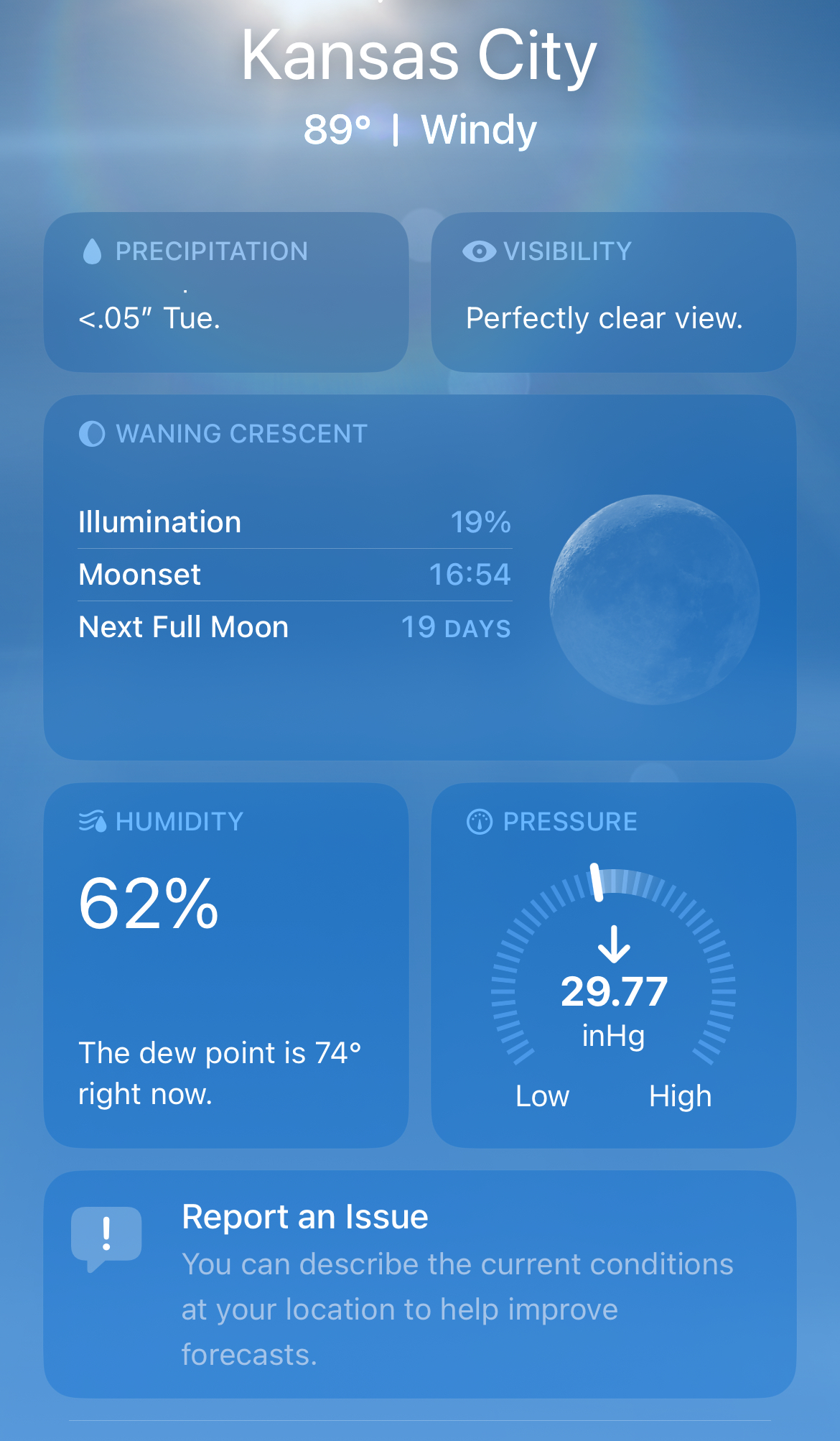Screen dimensions: 840x1441
Task: Open the Pressure card with 29.77 inHg
Action: point(613,965)
